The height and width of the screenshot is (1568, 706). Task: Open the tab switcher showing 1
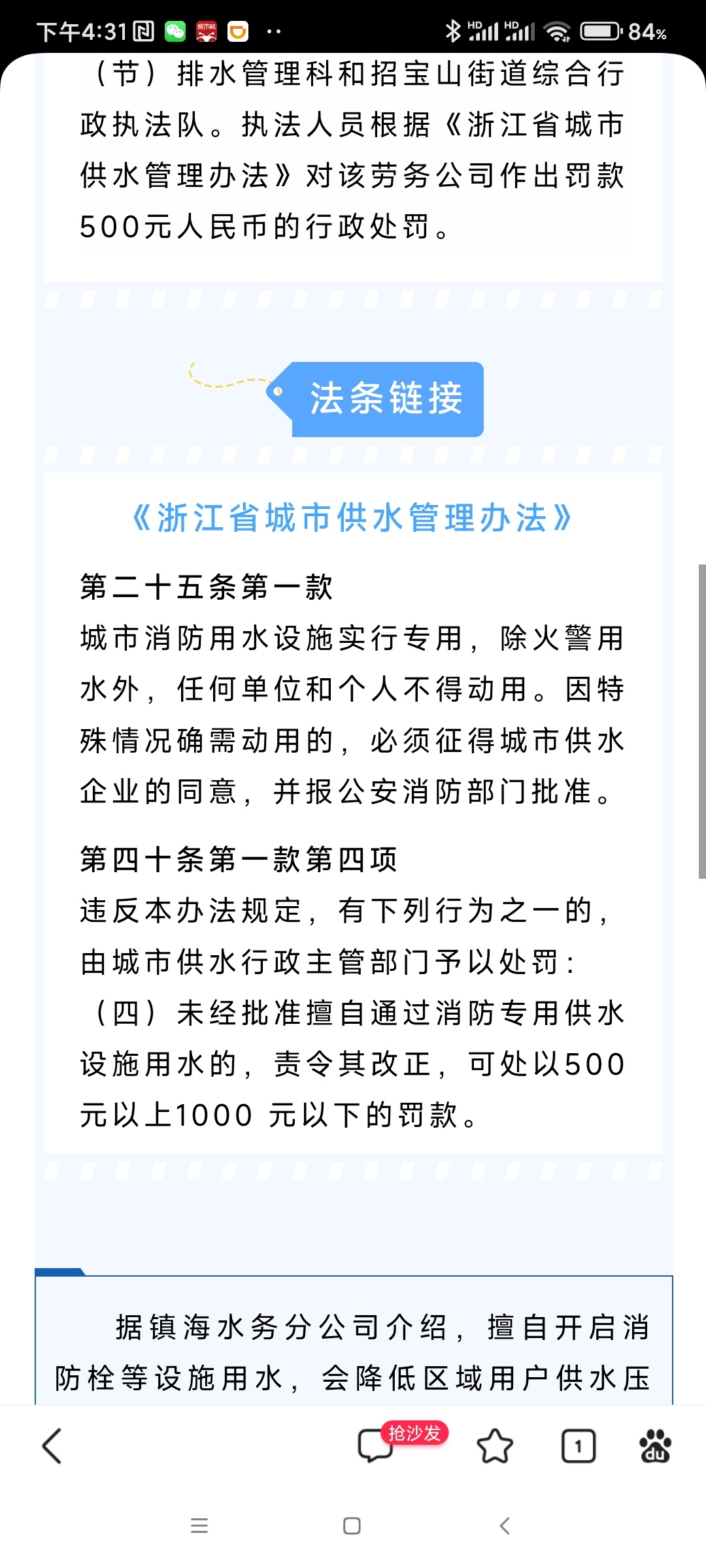coord(579,1446)
